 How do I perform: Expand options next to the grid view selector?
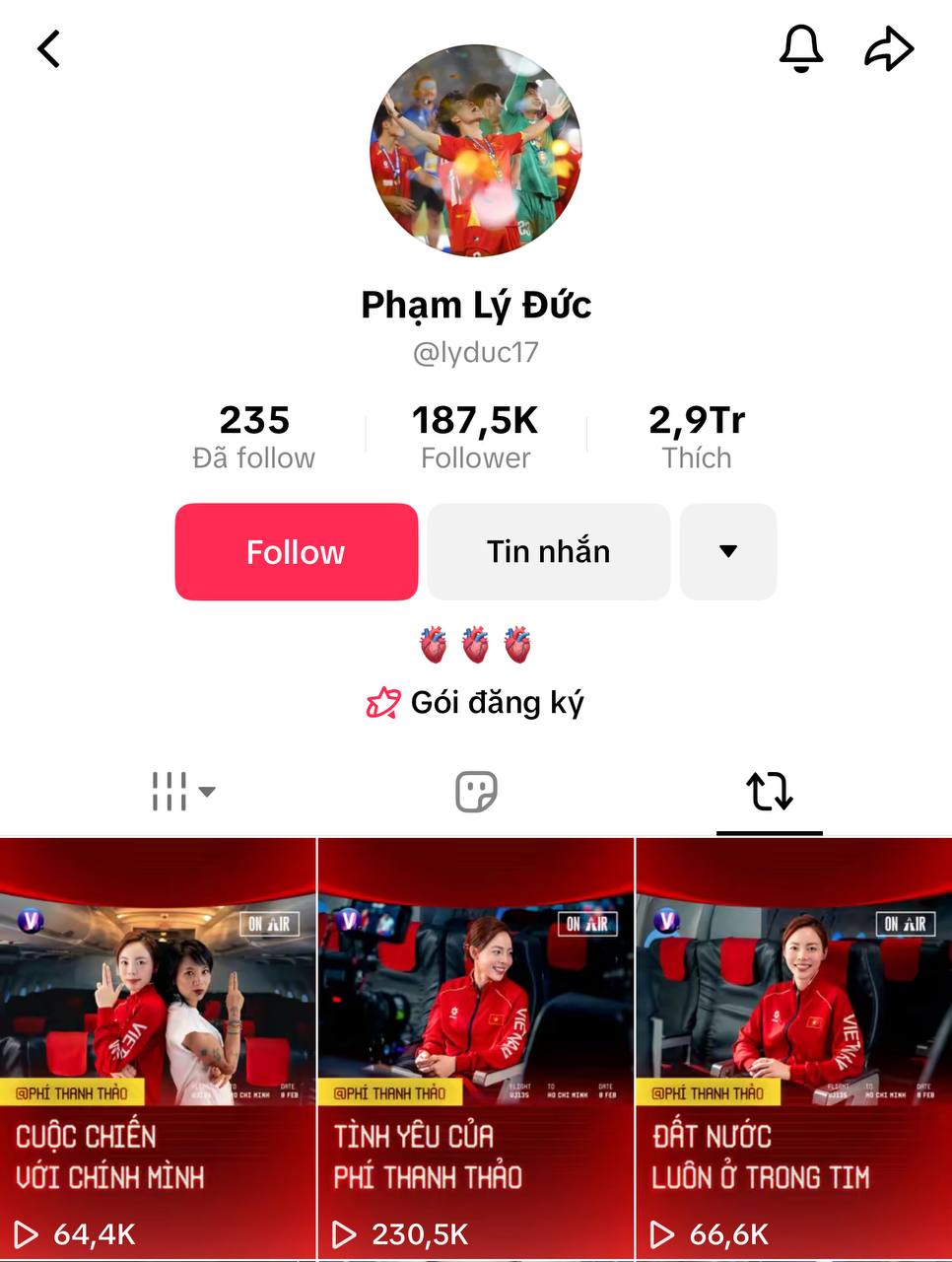pyautogui.click(x=207, y=794)
